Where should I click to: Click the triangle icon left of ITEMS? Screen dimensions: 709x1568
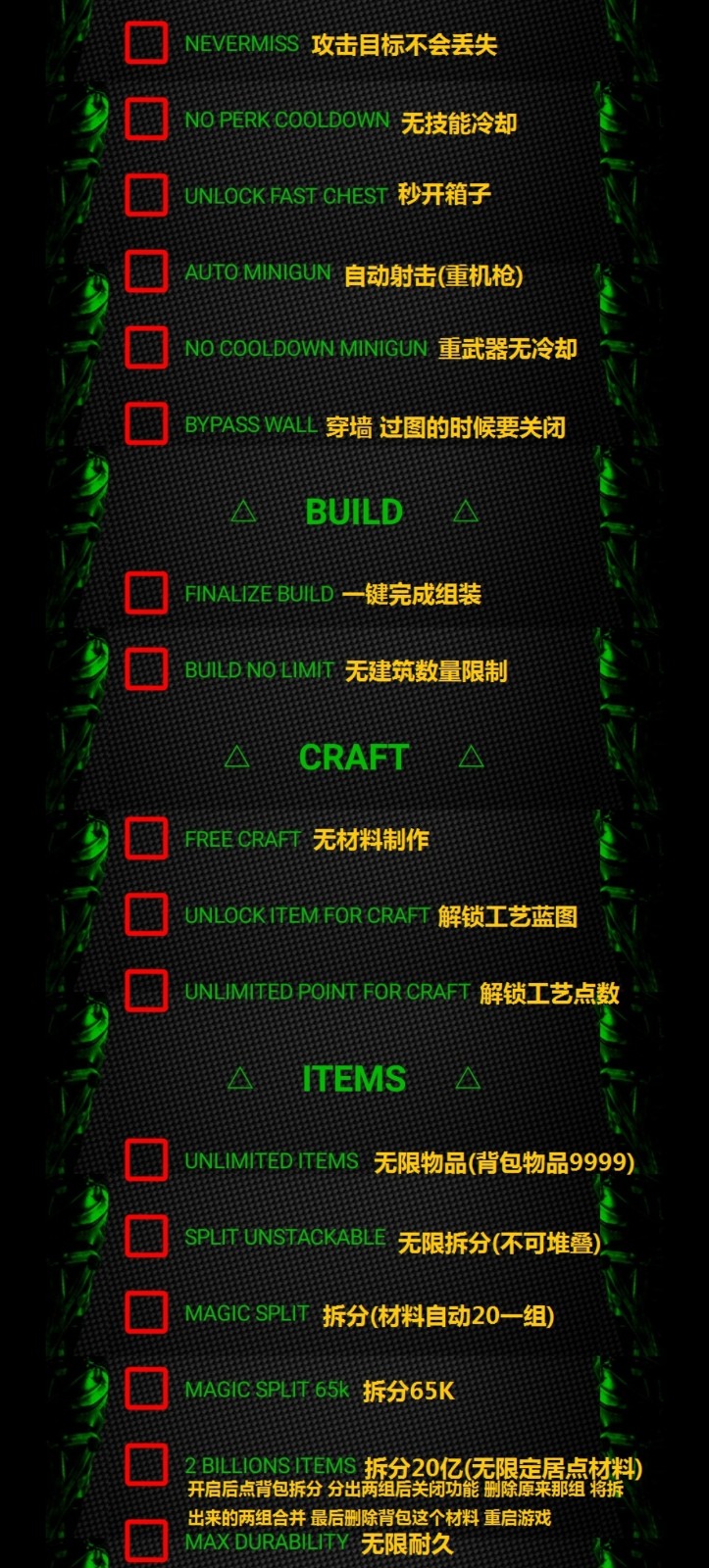pyautogui.click(x=237, y=1078)
